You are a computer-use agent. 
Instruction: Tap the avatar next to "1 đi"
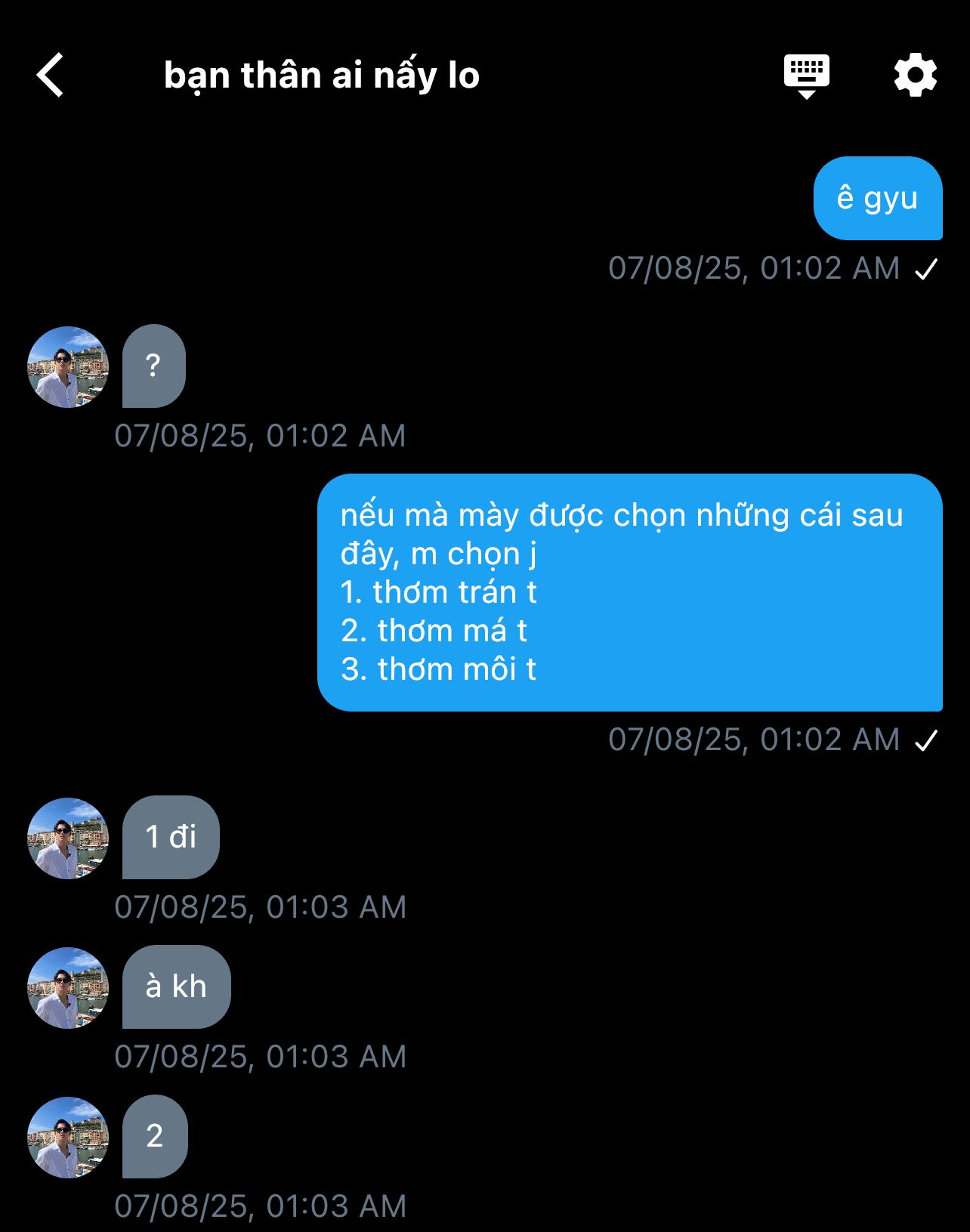tap(68, 838)
